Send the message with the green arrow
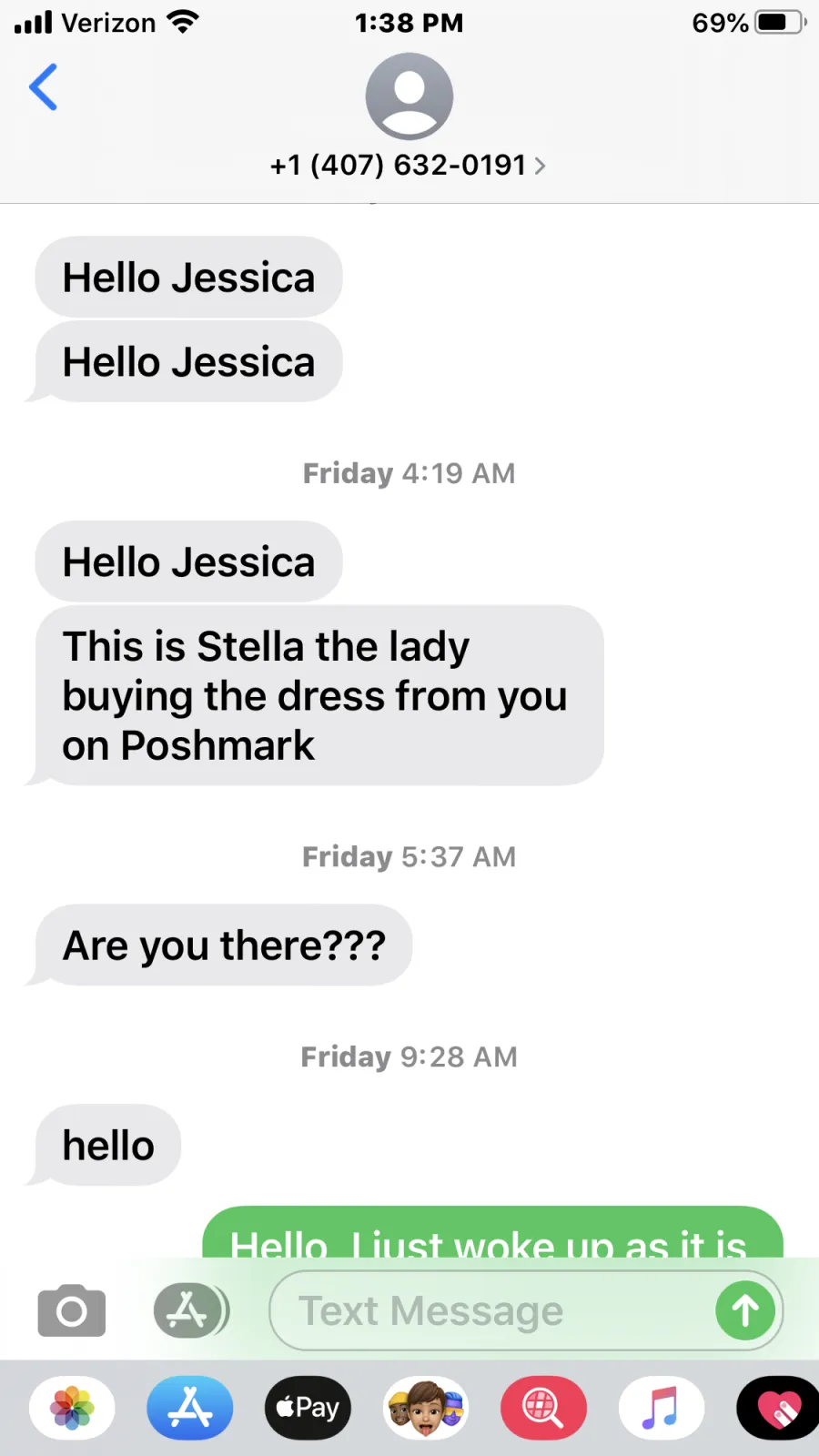Viewport: 819px width, 1456px height. (745, 1310)
